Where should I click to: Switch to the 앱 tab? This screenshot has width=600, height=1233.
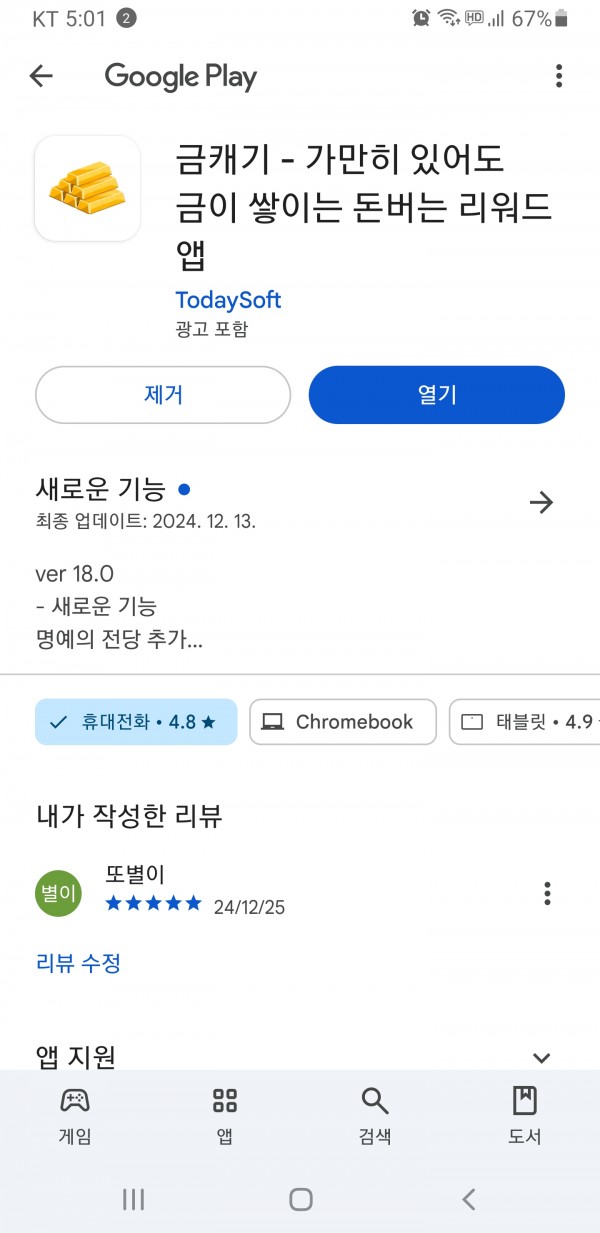pos(225,1116)
